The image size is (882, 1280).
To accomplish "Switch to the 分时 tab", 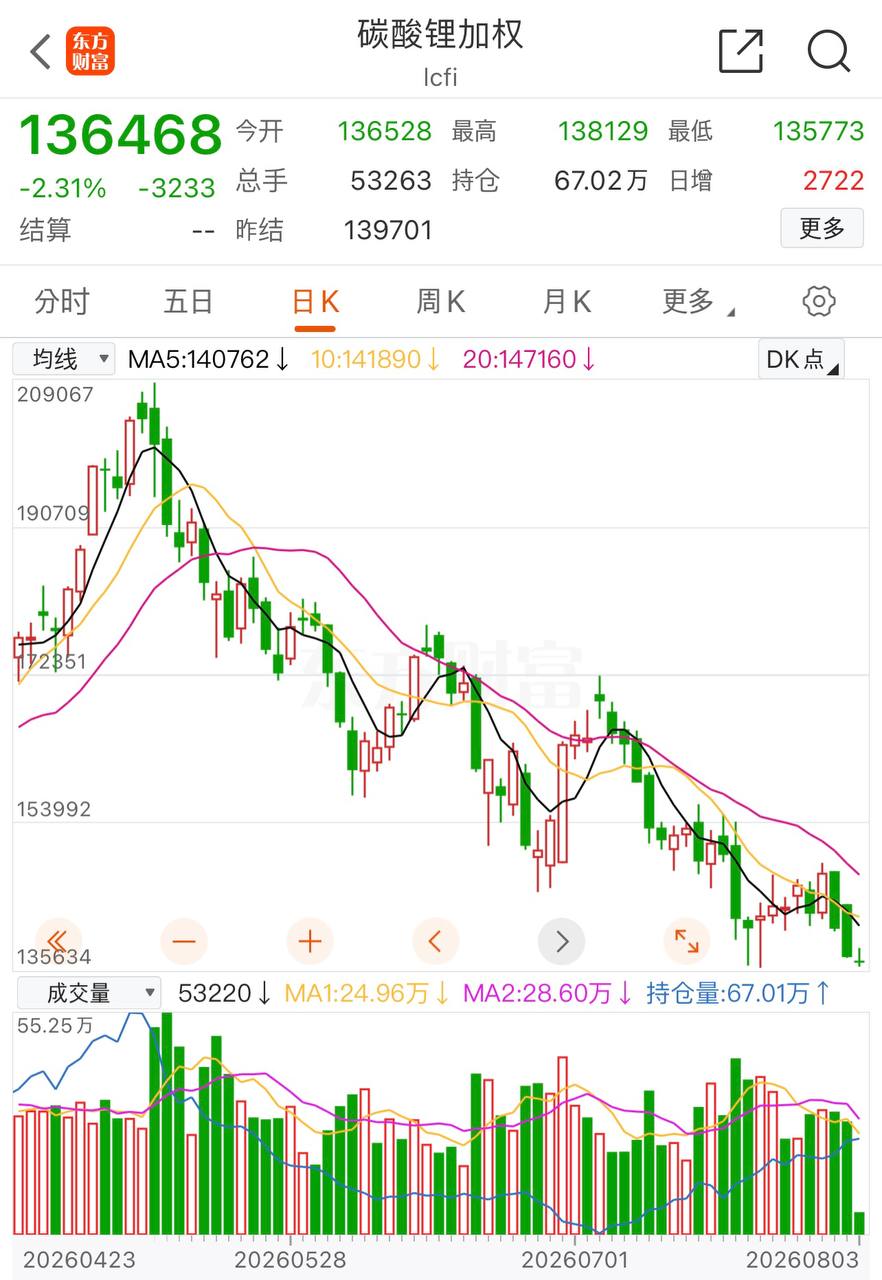I will coord(62,301).
